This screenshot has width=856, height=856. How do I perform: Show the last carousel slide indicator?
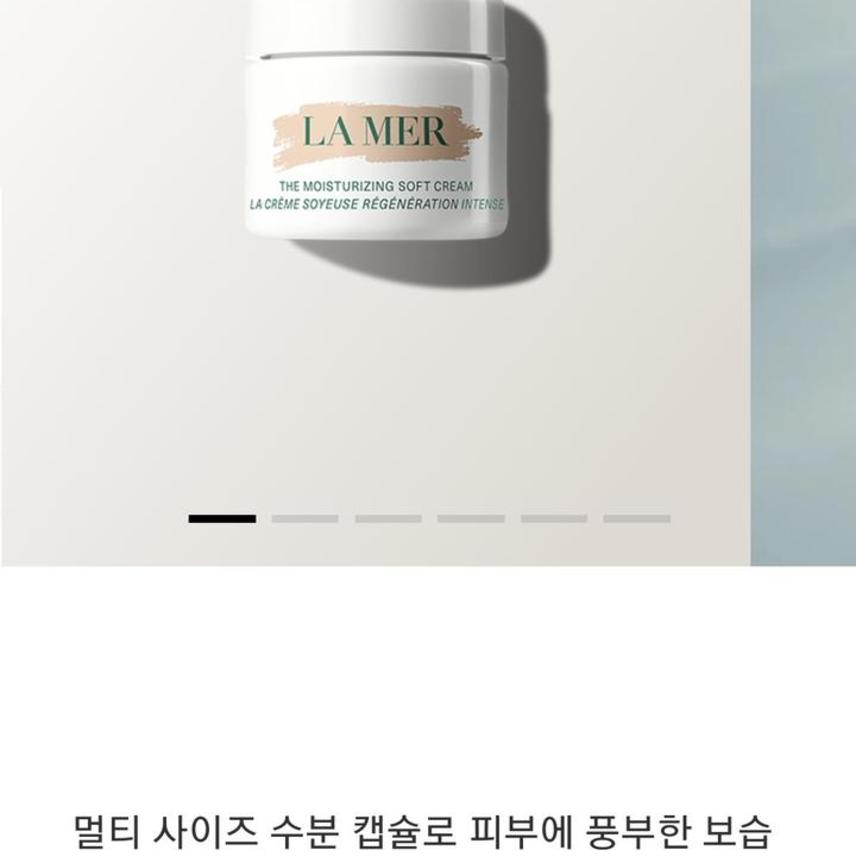(x=637, y=518)
